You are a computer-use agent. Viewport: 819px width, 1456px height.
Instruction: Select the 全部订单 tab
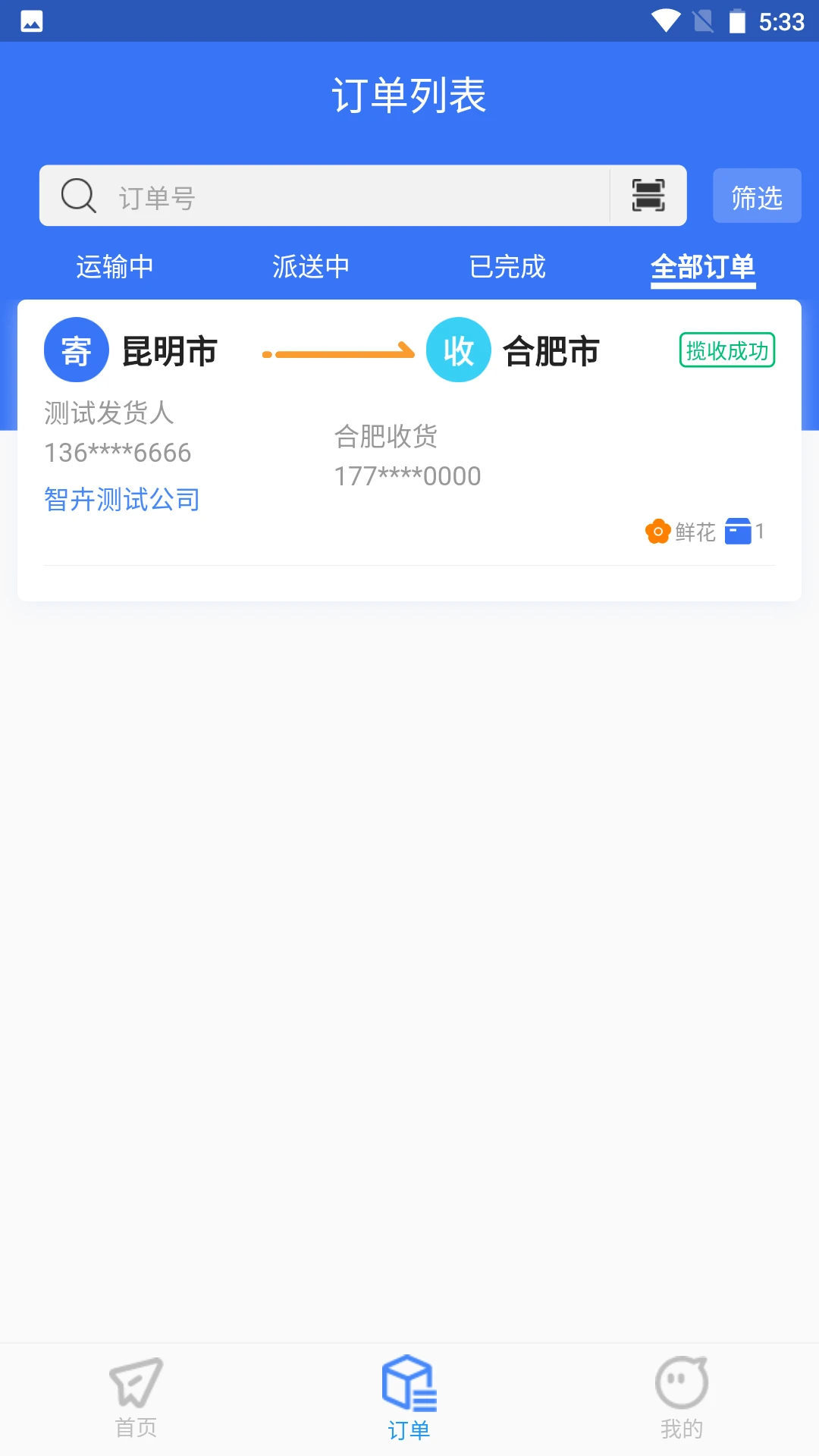[704, 267]
